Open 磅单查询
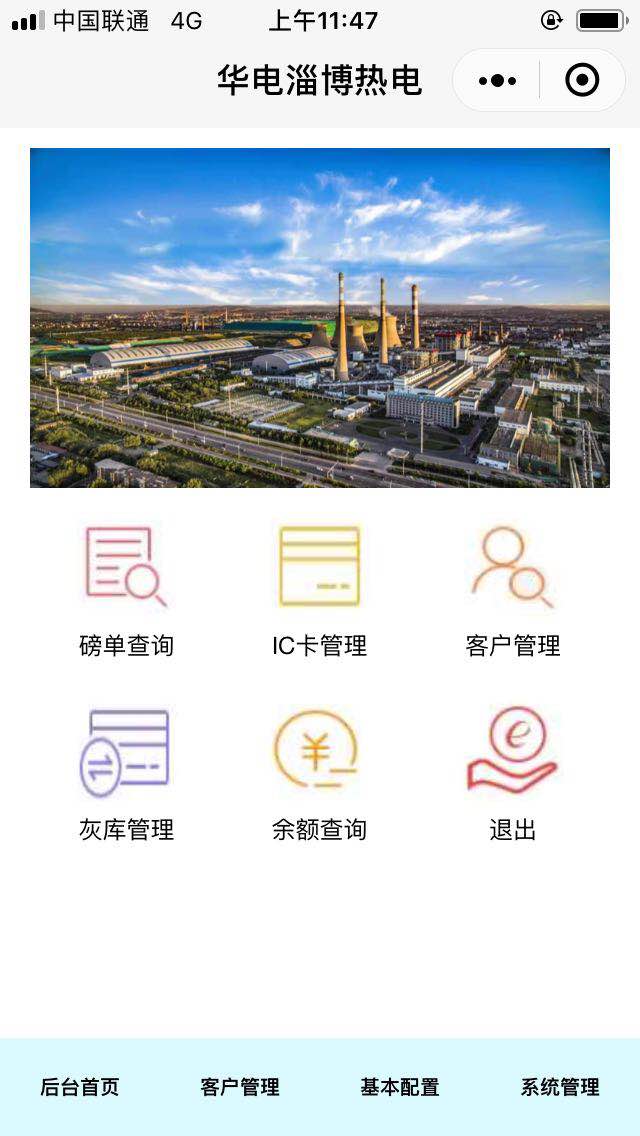Image resolution: width=640 pixels, height=1136 pixels. pos(126,590)
